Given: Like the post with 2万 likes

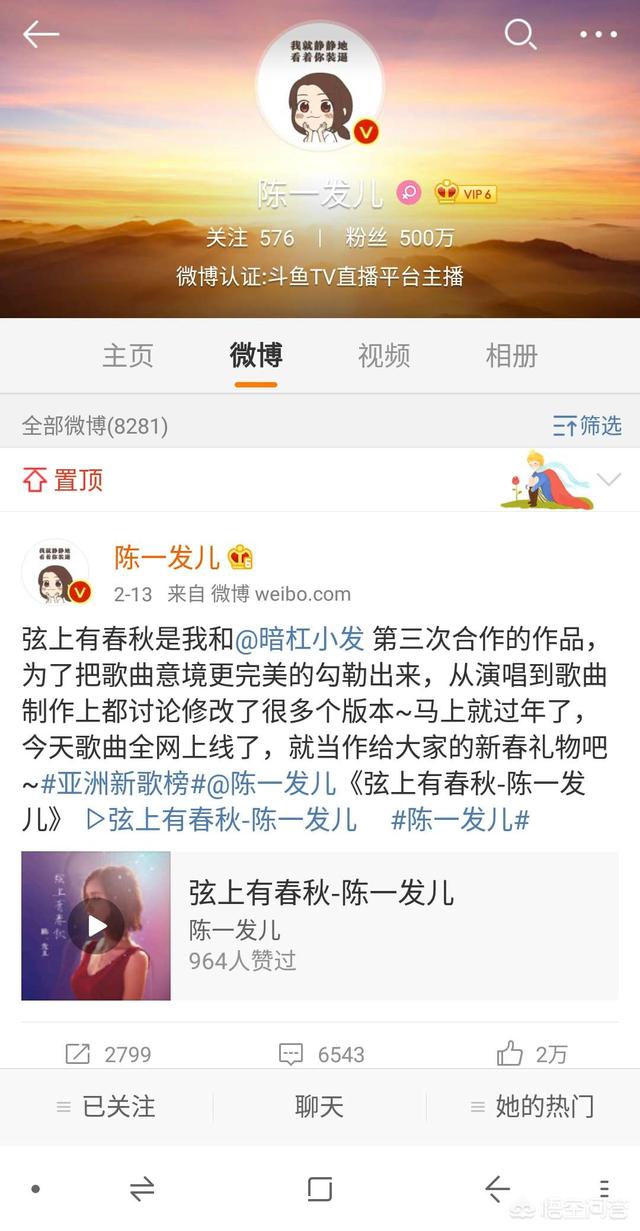Looking at the screenshot, I should 532,1054.
